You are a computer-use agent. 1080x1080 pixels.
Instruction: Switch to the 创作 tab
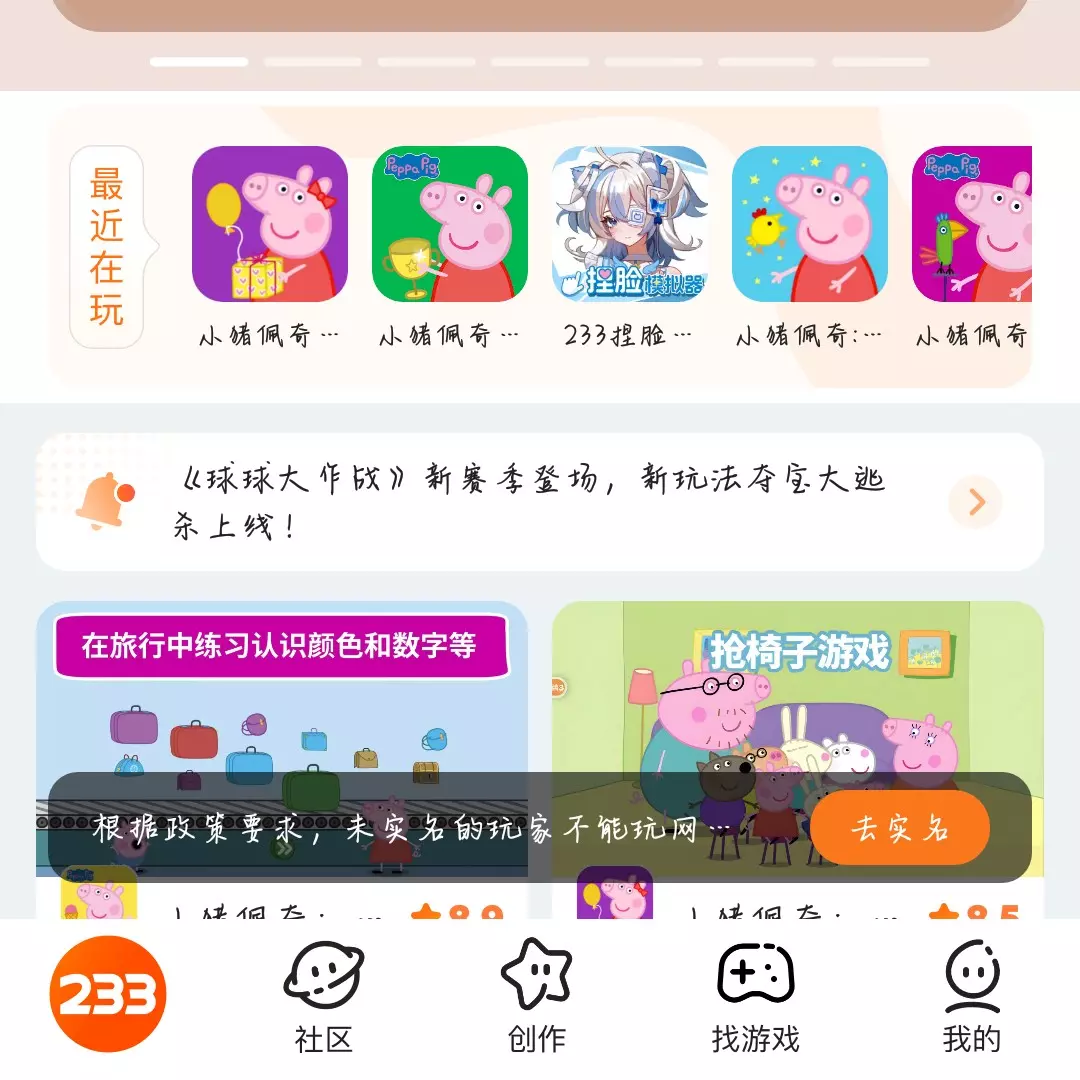pos(537,995)
